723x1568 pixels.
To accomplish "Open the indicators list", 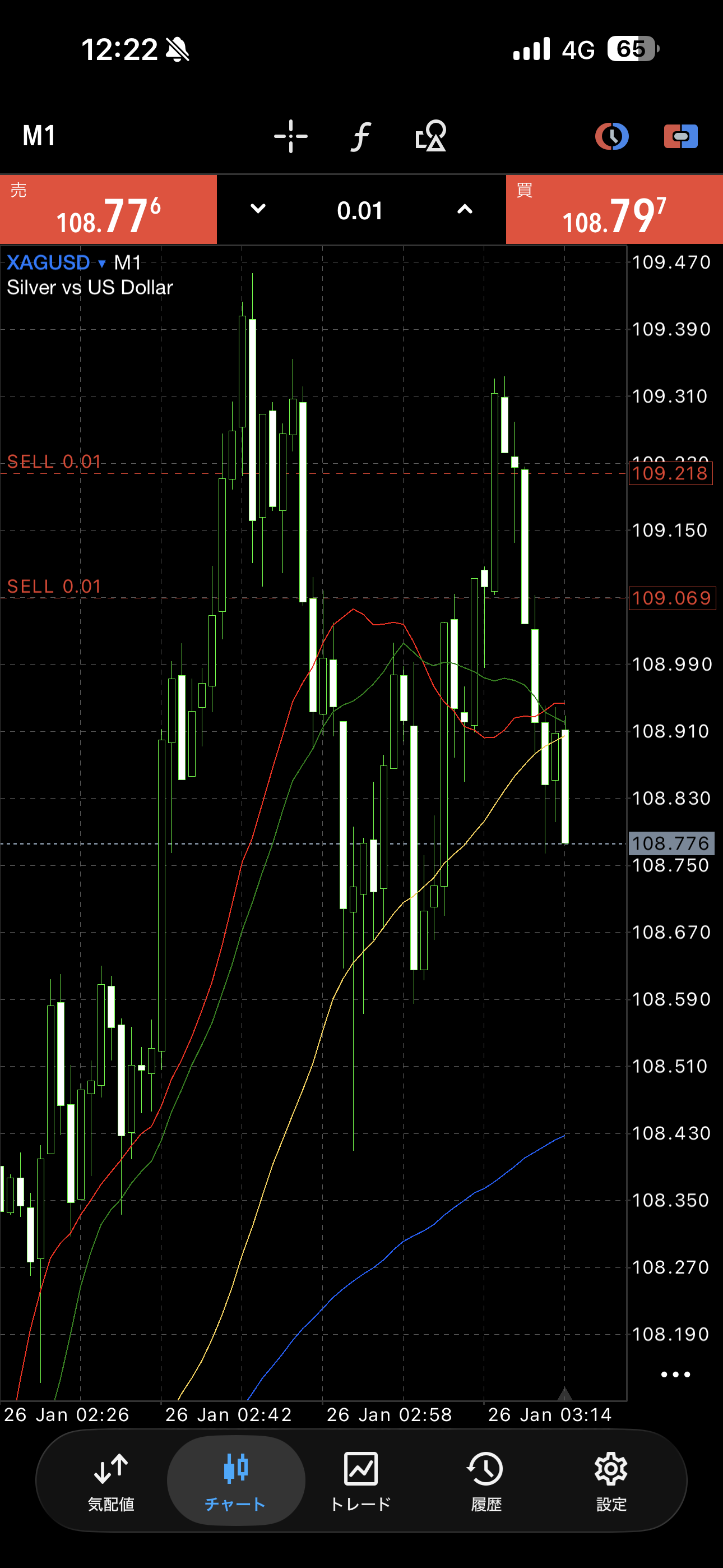I will tap(361, 136).
